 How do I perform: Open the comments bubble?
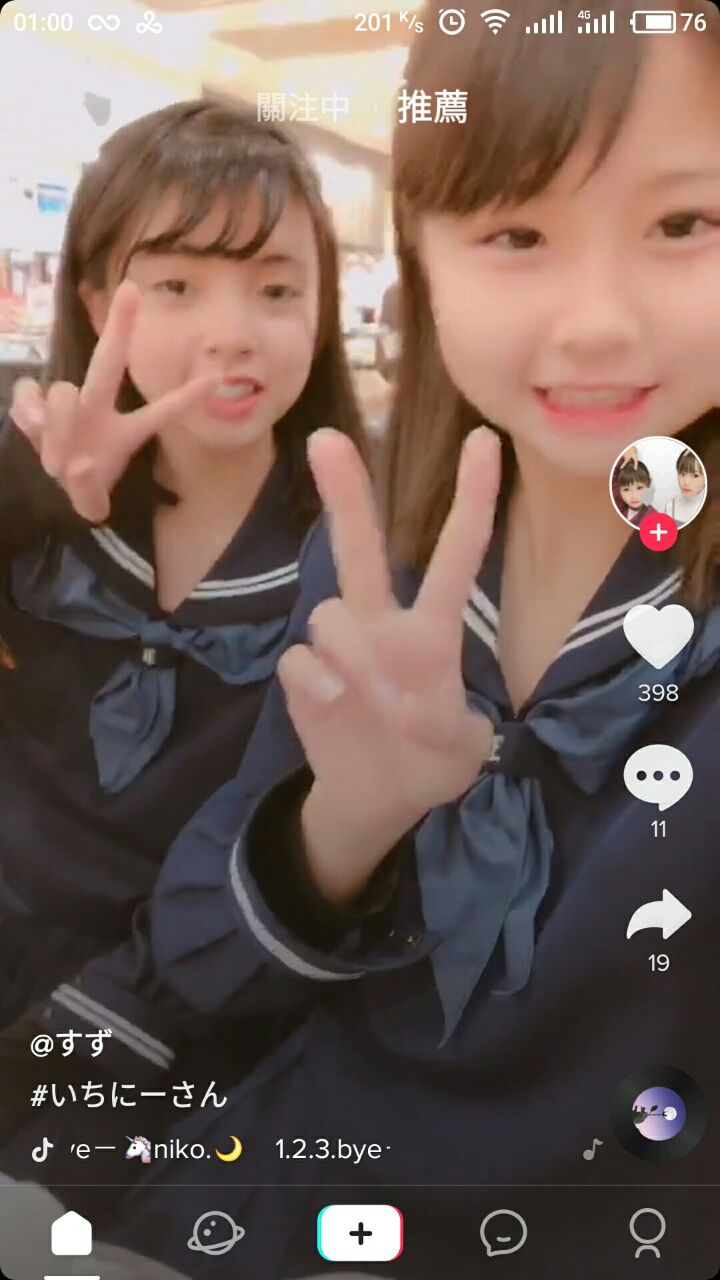coord(658,777)
